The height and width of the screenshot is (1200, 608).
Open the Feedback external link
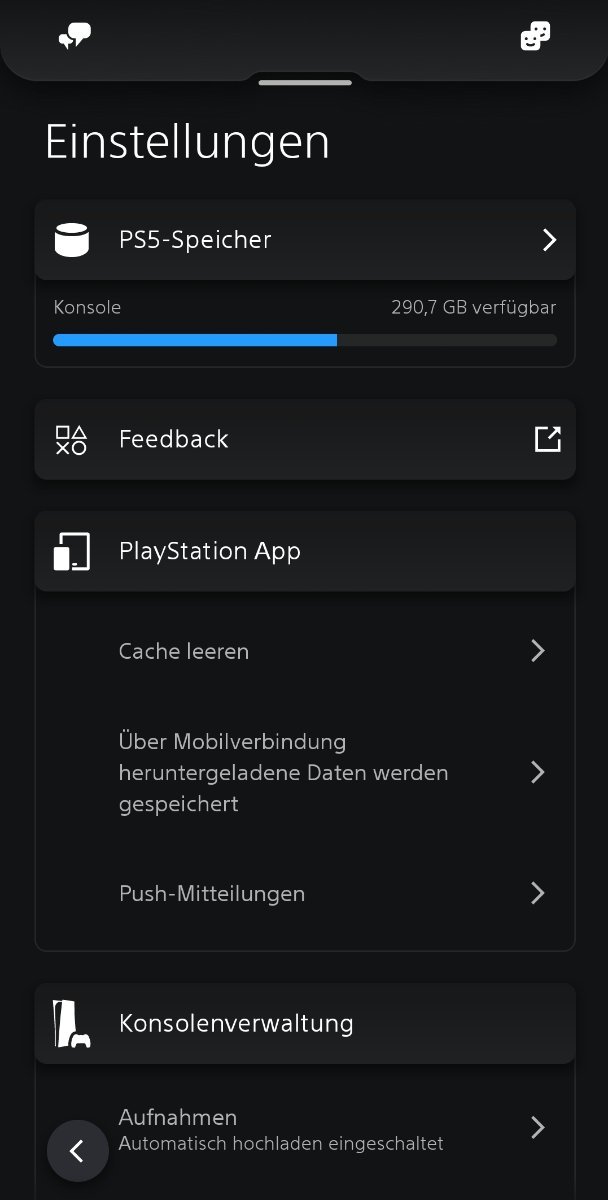[x=305, y=439]
